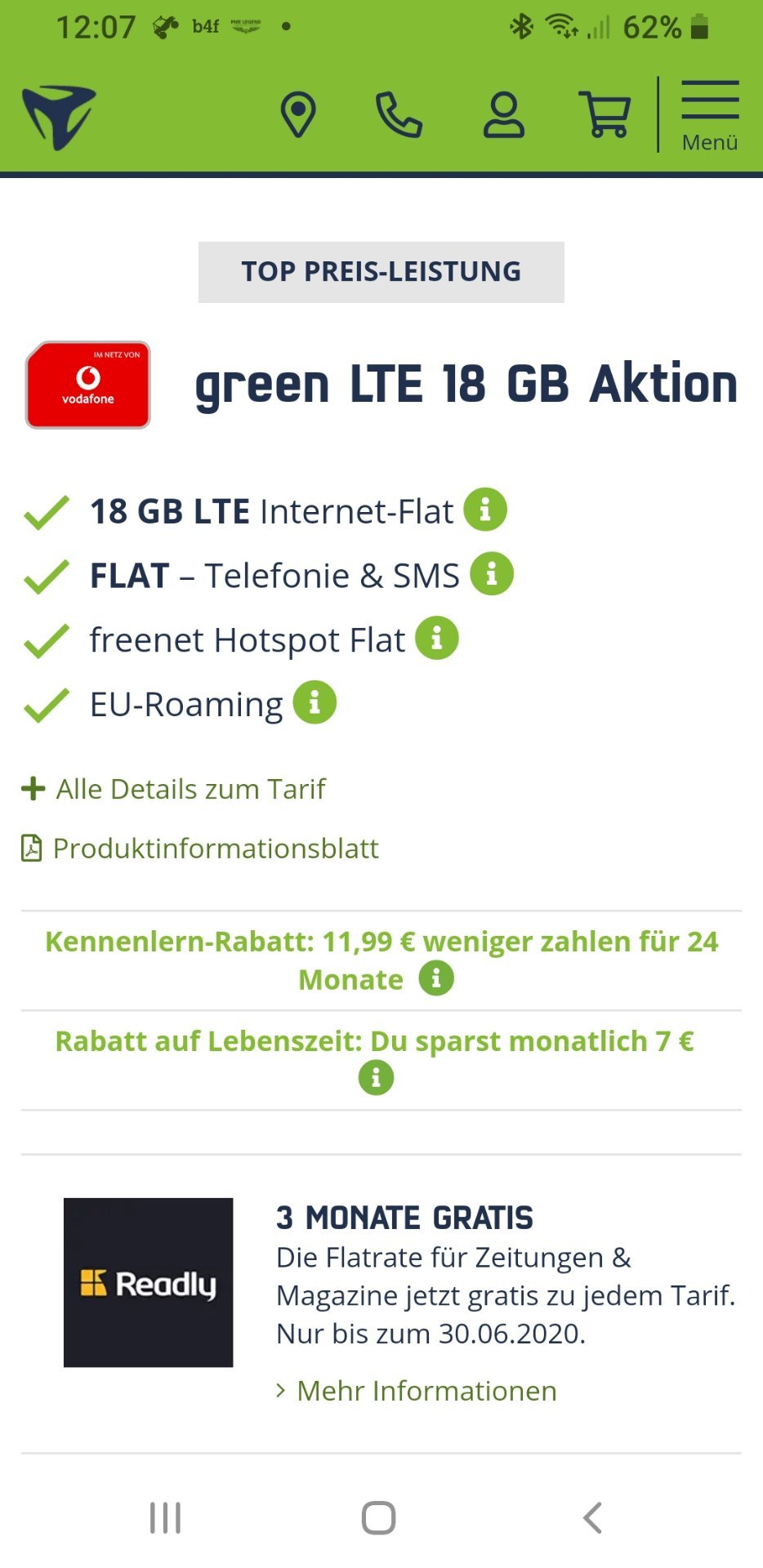Open Mehr Informationen about Readly
Screen dimensions: 763x1568
(x=417, y=1391)
